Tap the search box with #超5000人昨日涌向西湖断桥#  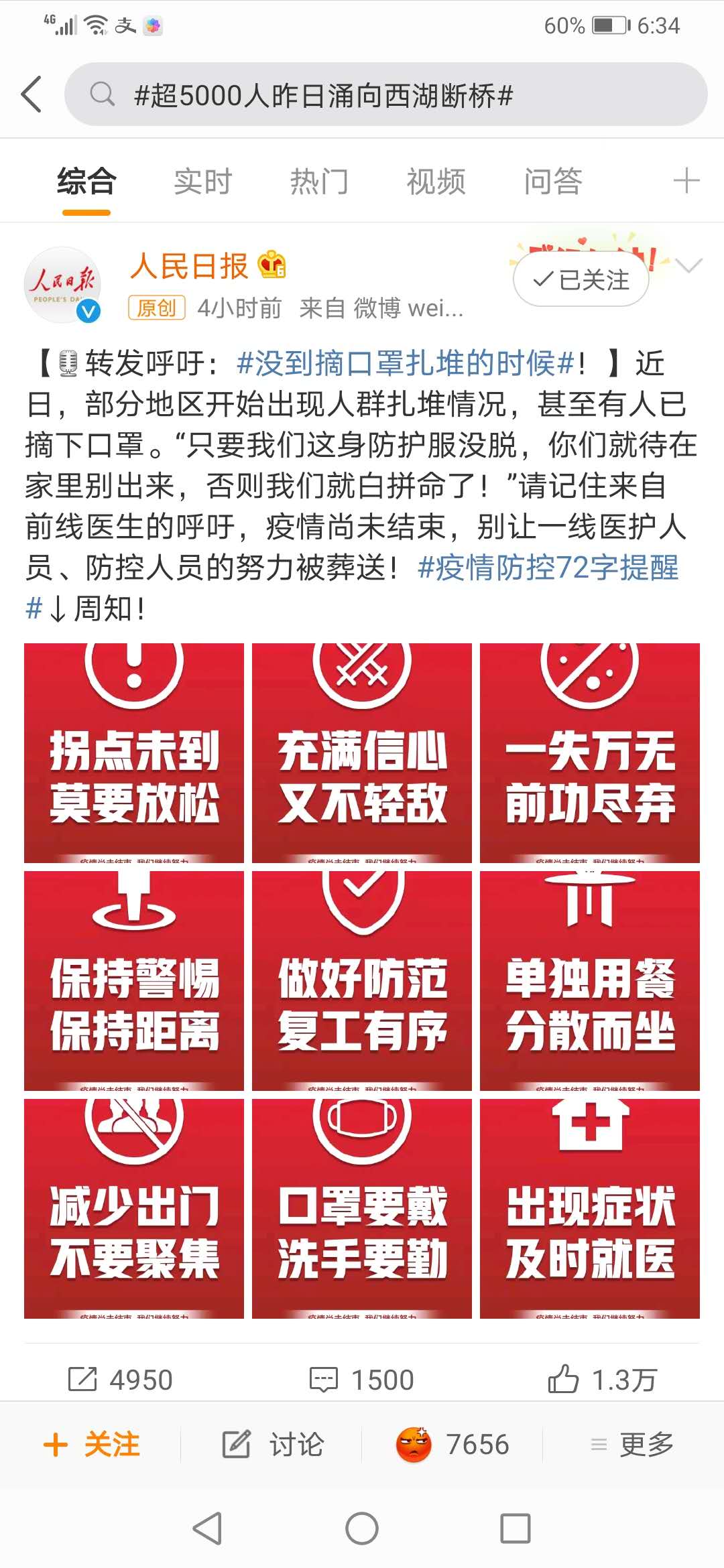pyautogui.click(x=385, y=94)
